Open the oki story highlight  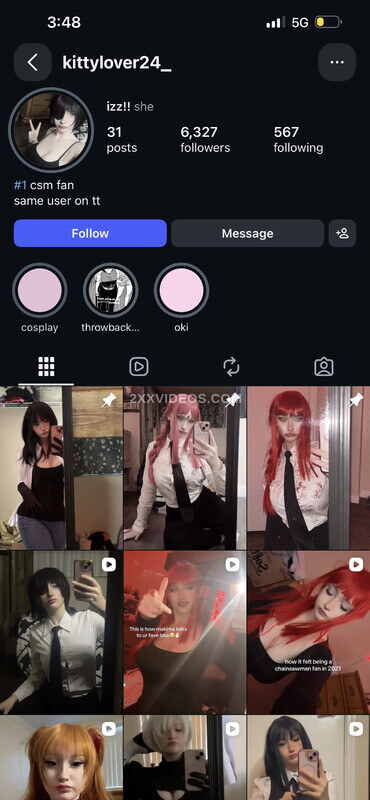tap(181, 291)
